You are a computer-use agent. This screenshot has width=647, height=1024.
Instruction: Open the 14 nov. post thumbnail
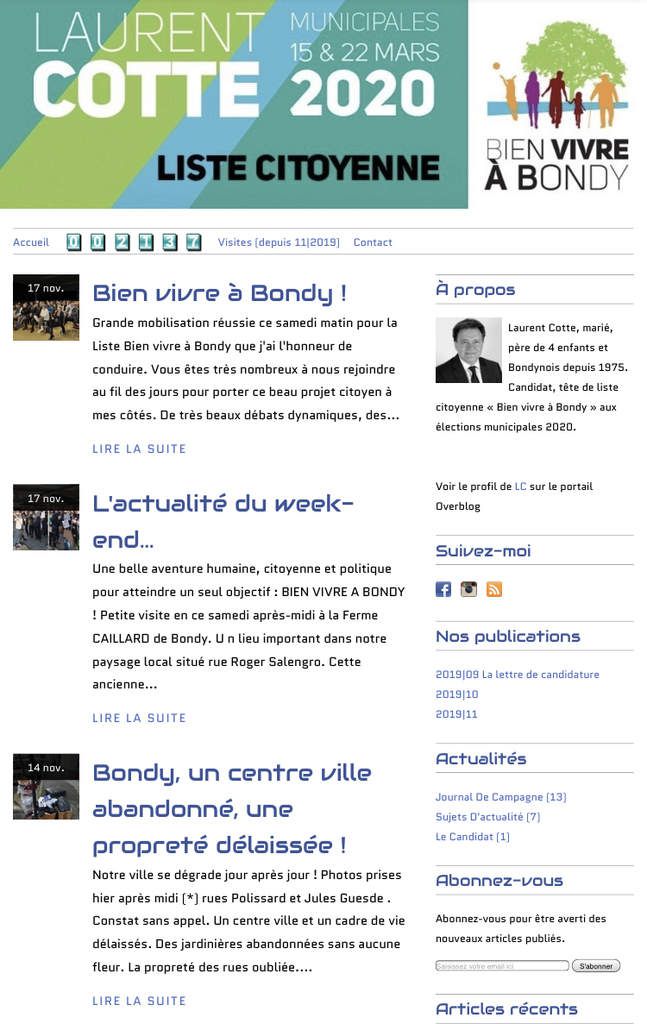(x=46, y=787)
